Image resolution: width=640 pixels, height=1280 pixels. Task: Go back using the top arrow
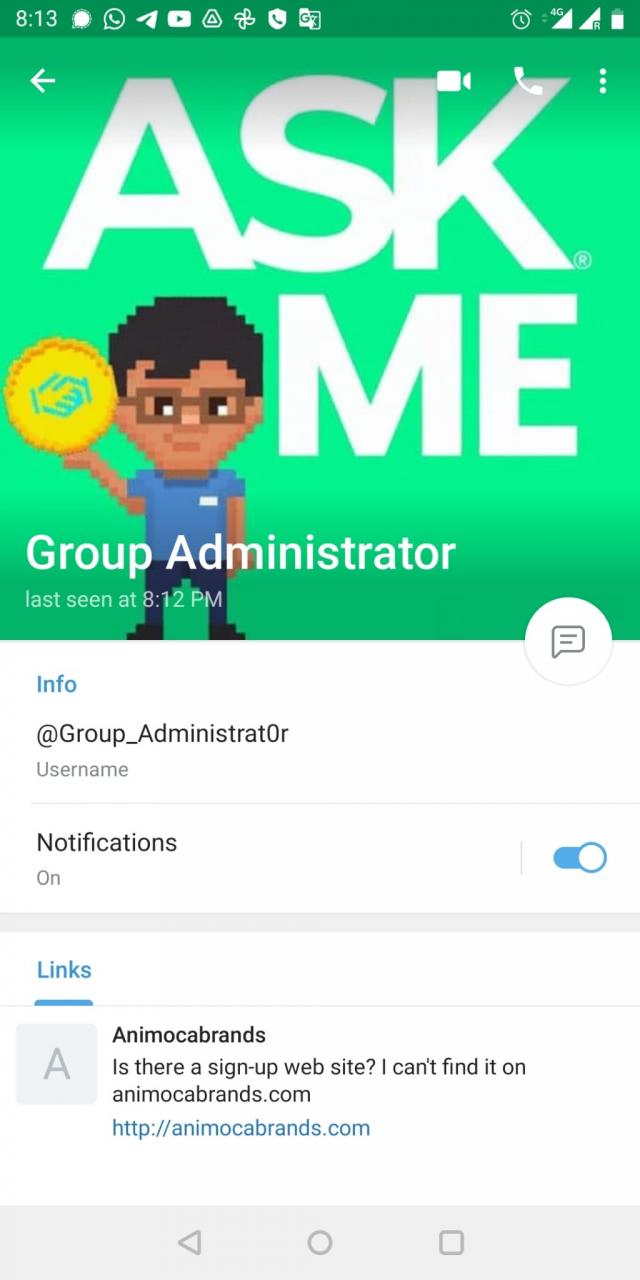coord(42,81)
